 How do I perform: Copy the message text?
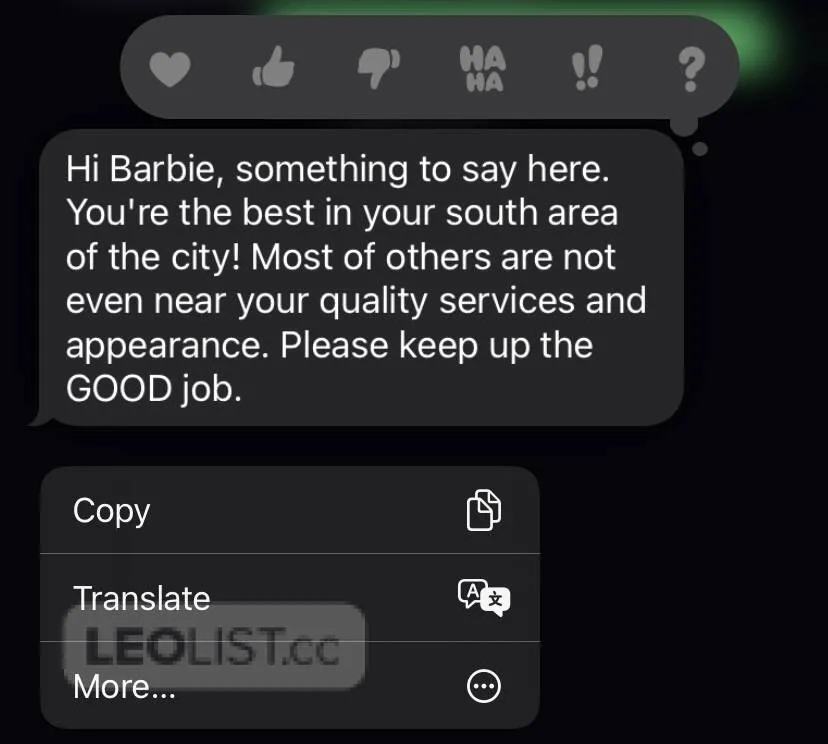click(x=289, y=510)
